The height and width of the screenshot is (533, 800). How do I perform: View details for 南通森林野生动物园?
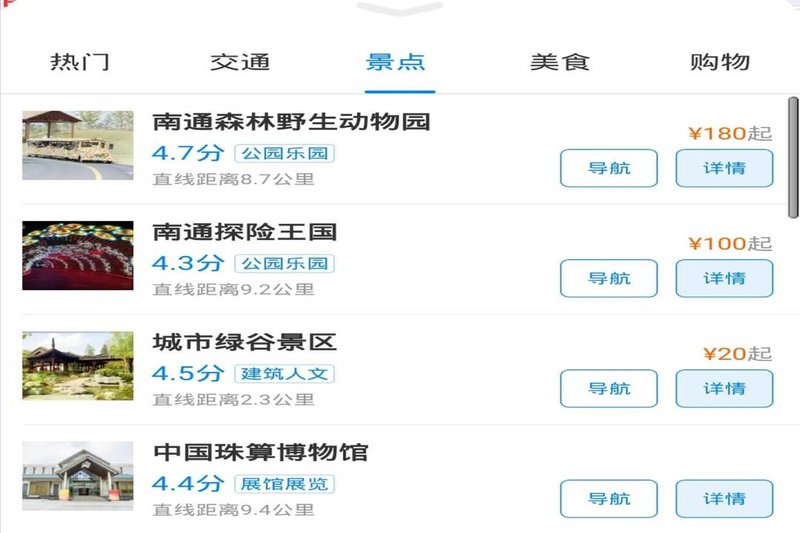[x=724, y=168]
